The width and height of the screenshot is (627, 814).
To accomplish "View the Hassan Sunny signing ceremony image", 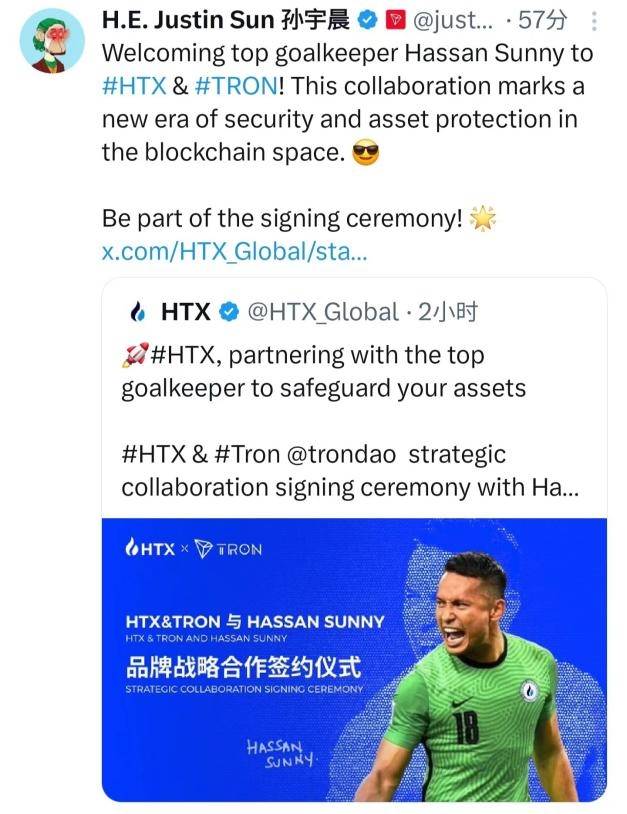I will point(353,660).
